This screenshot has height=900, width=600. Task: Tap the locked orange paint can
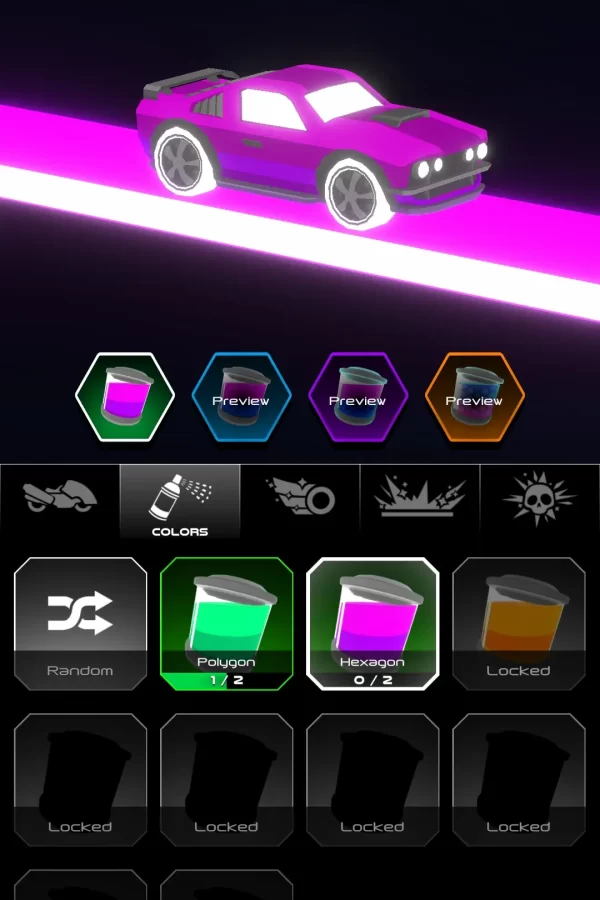[x=518, y=624]
